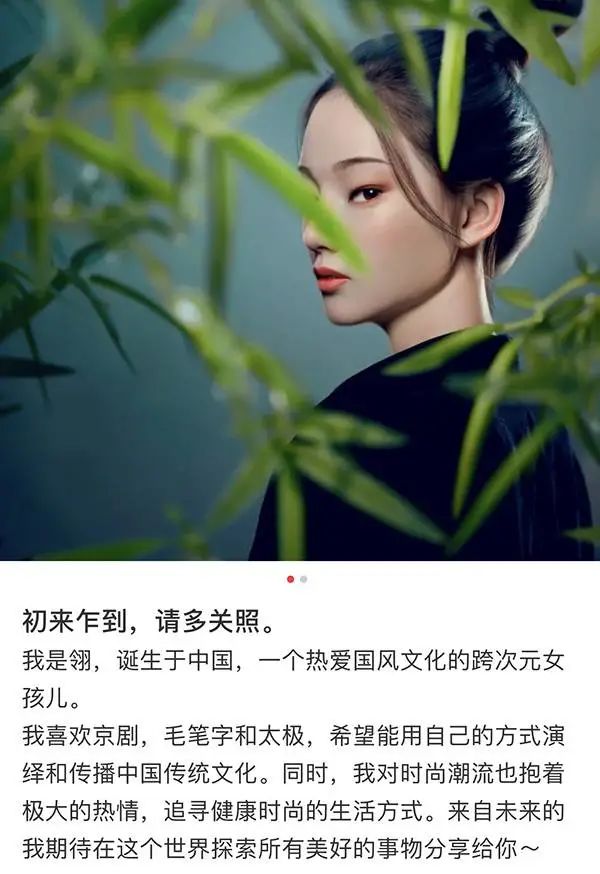Open the post photo of the woman behind bamboo

pos(300,280)
